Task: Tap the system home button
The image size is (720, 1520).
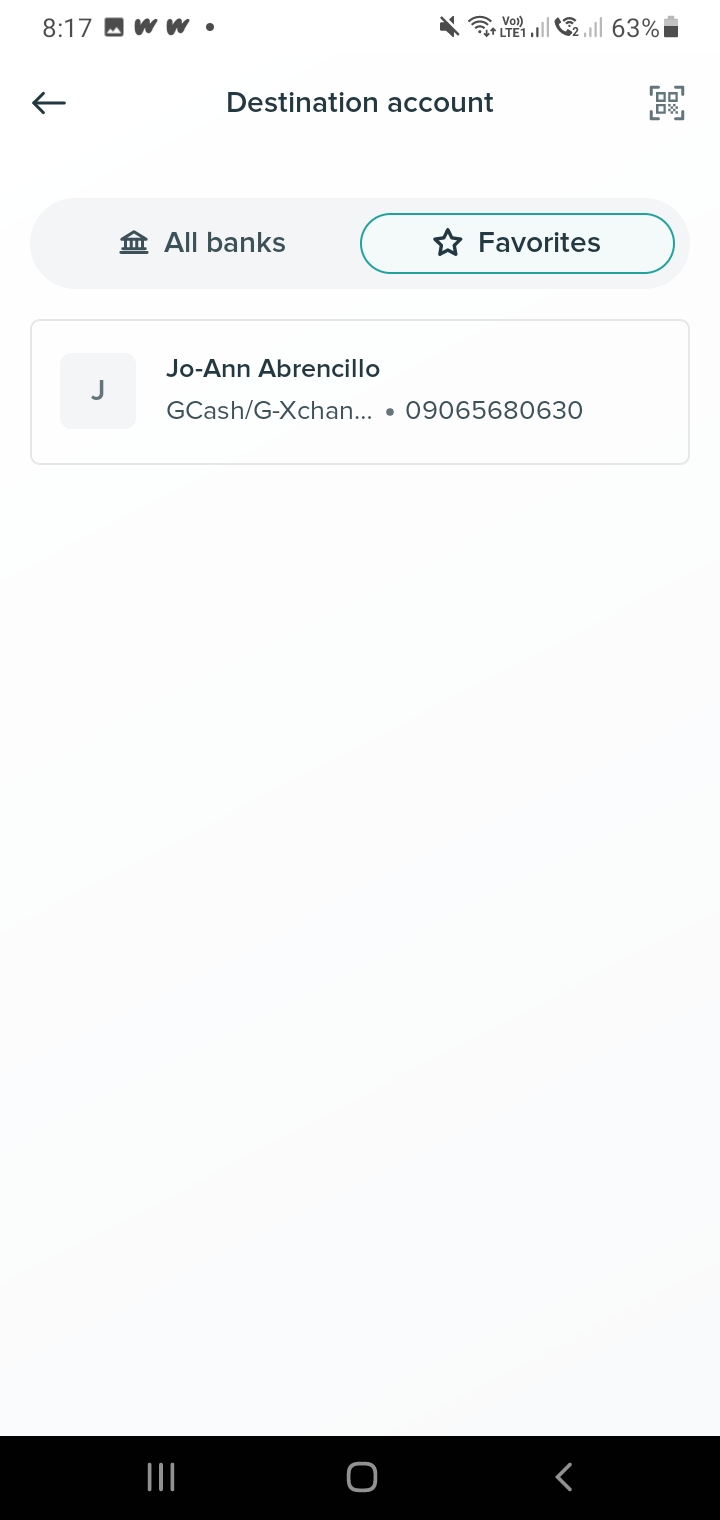Action: 361,1477
